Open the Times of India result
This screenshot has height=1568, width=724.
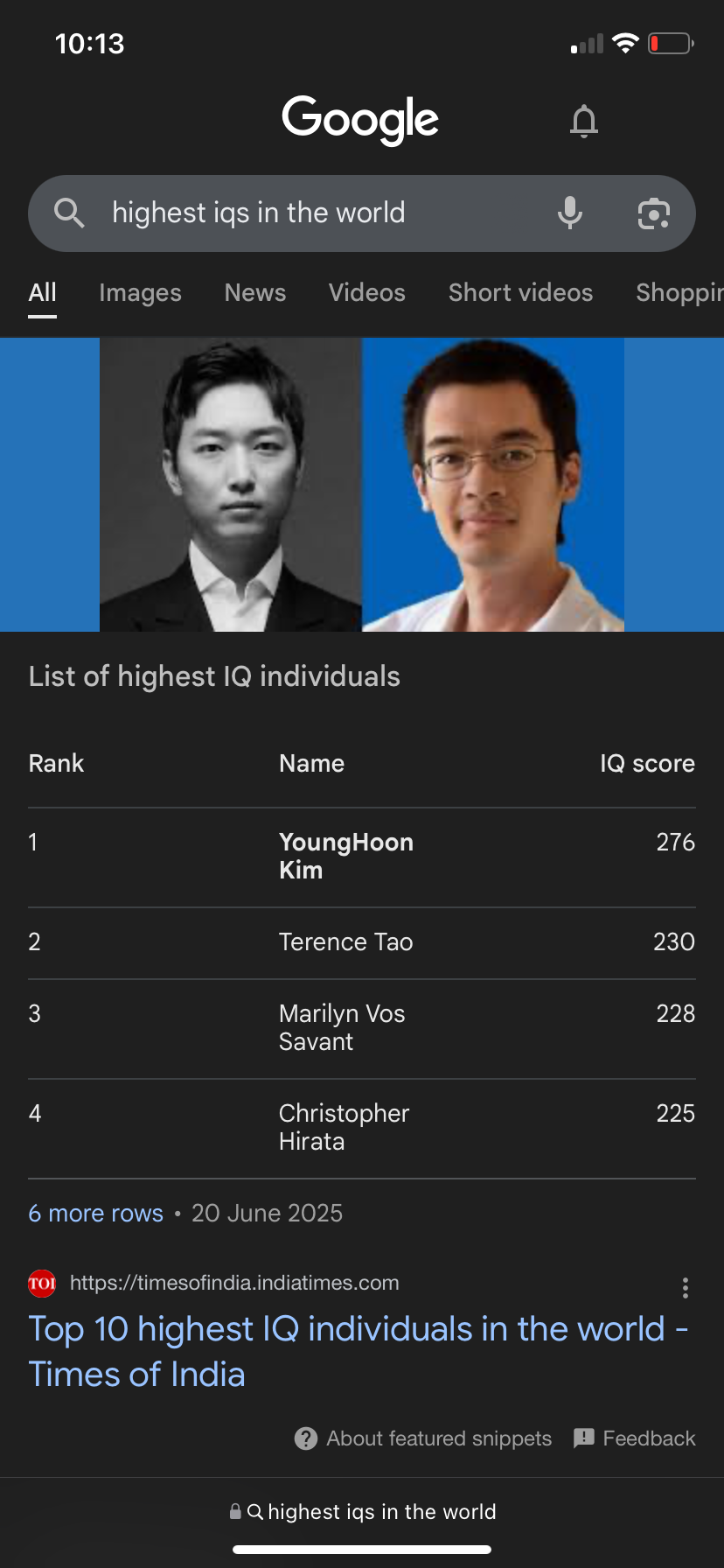coord(359,1351)
